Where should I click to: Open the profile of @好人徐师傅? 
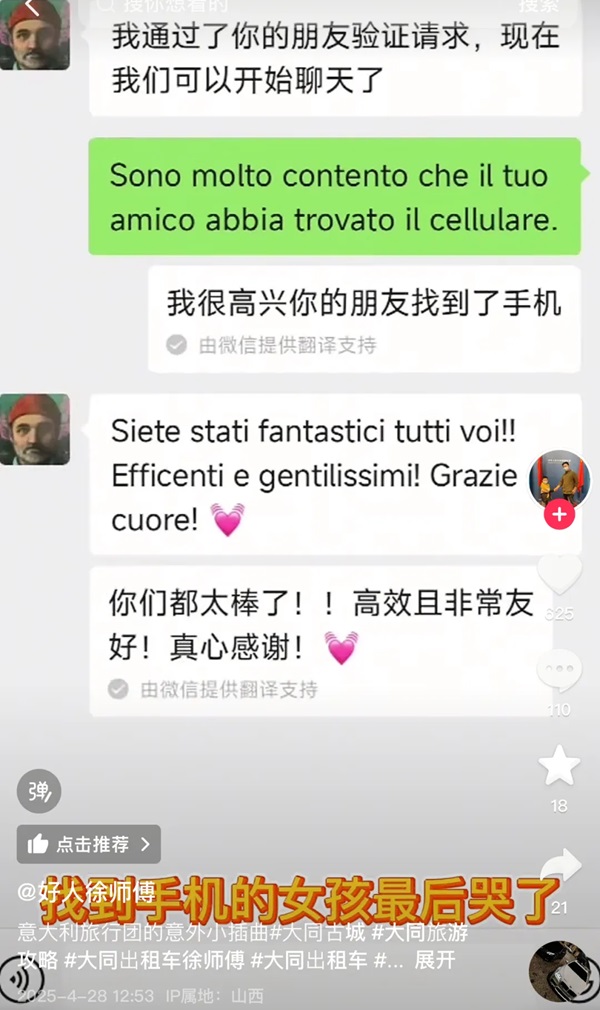click(x=85, y=890)
